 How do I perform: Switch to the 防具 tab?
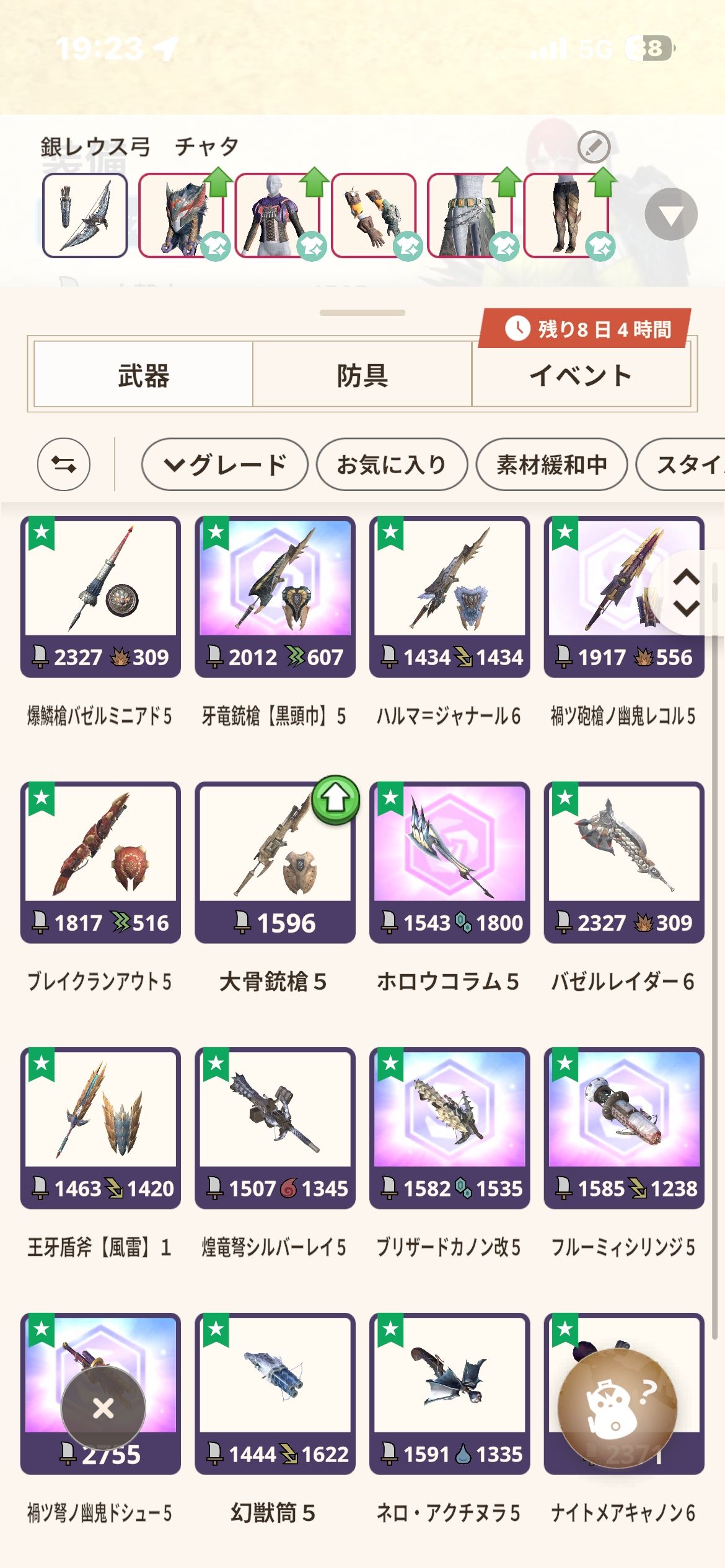362,375
